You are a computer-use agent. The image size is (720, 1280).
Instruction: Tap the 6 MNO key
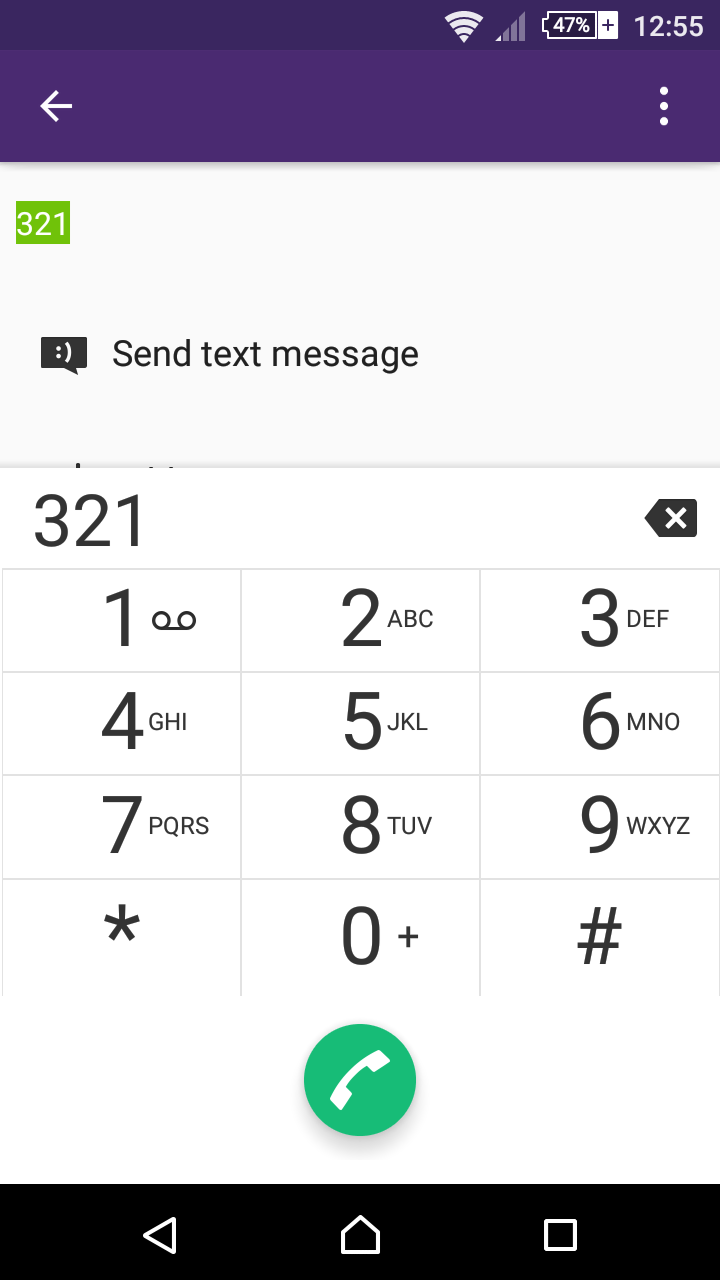click(600, 723)
